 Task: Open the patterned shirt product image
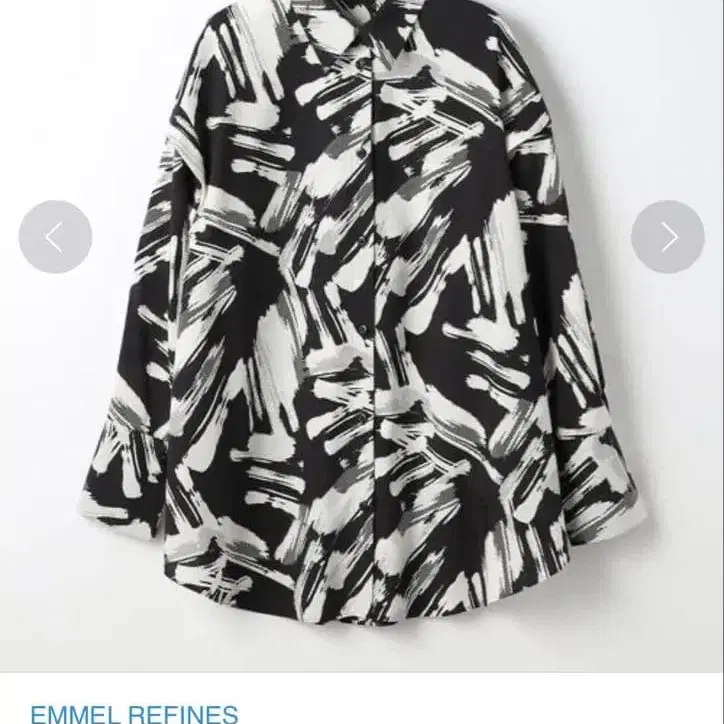362,330
